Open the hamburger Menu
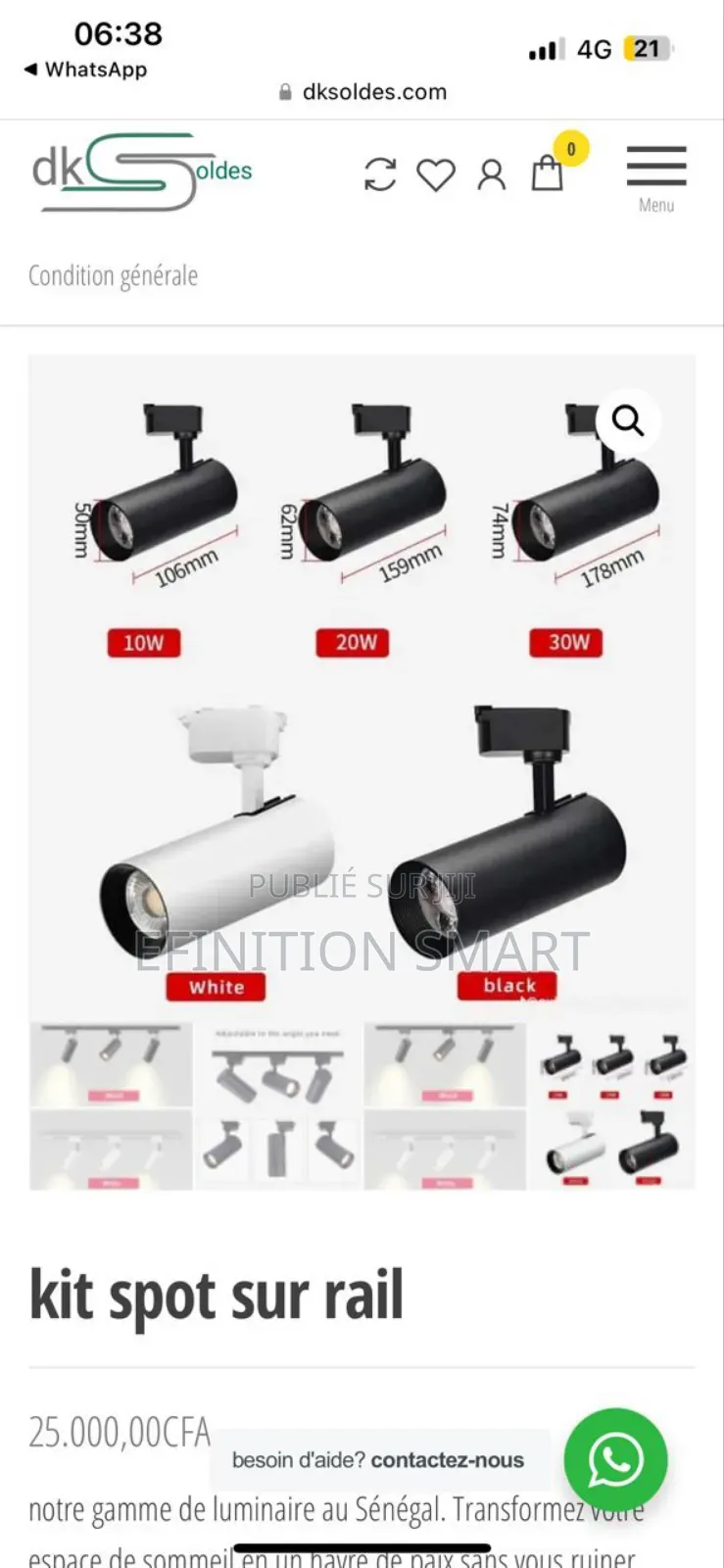The image size is (724, 1568). 655,176
